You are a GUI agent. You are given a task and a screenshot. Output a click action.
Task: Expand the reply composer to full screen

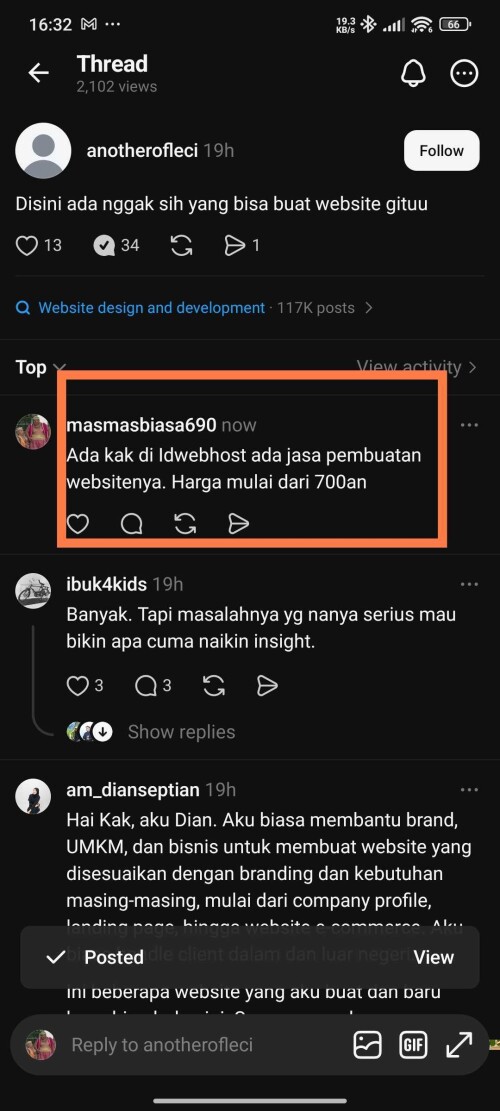pos(460,1044)
